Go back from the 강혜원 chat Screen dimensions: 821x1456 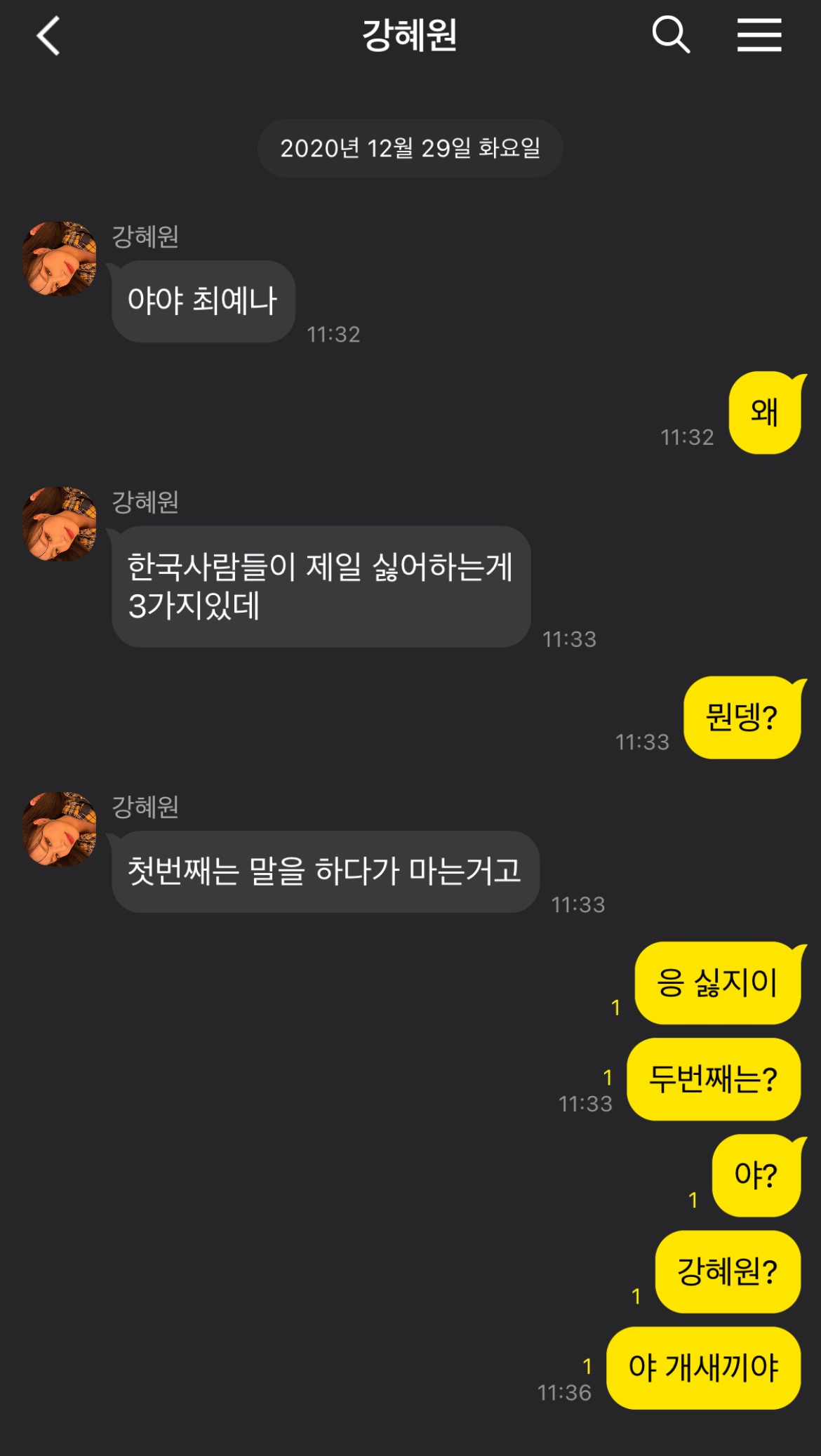[48, 36]
